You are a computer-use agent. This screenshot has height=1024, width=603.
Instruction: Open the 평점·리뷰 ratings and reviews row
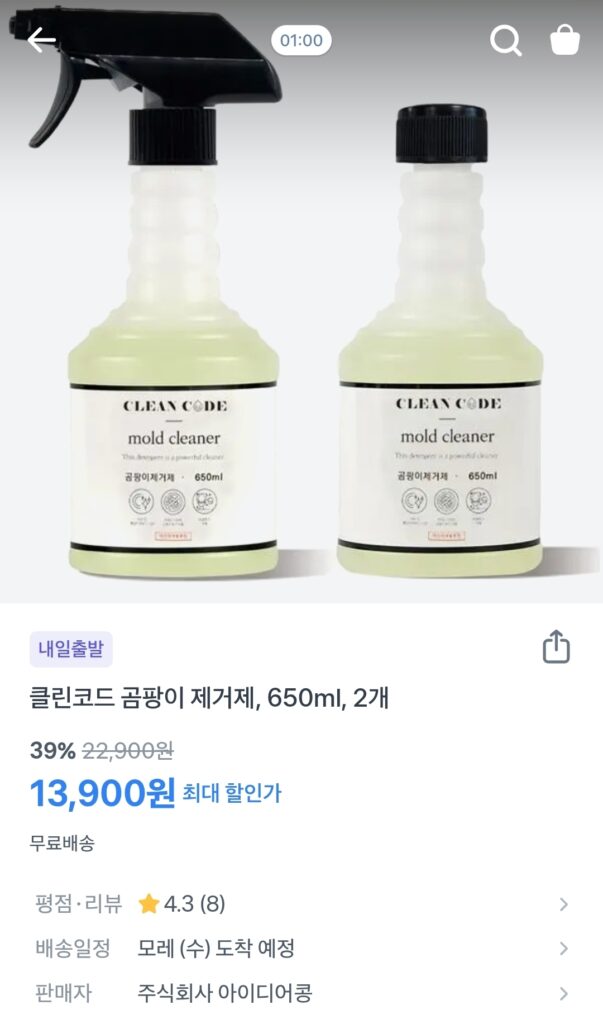point(300,904)
